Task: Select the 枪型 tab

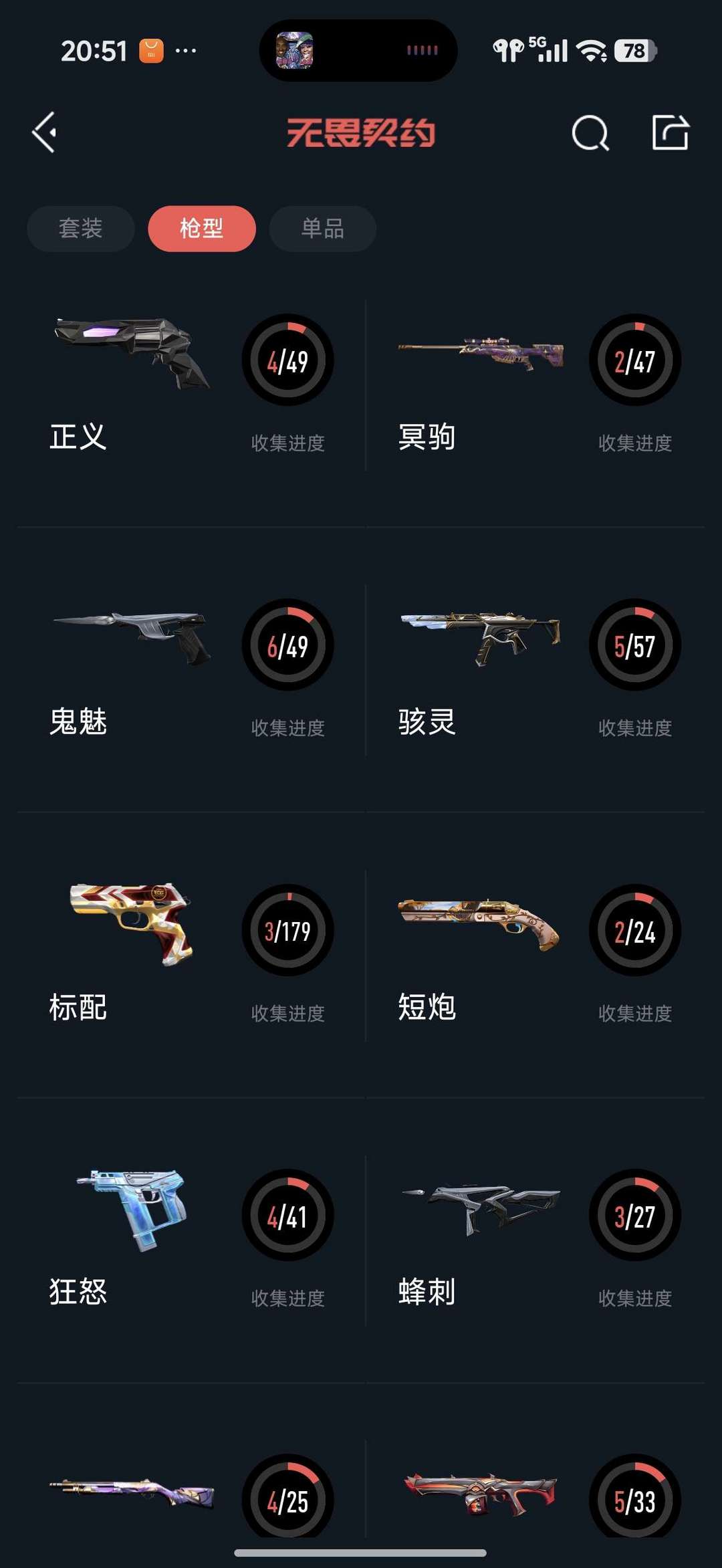Action: pyautogui.click(x=201, y=229)
